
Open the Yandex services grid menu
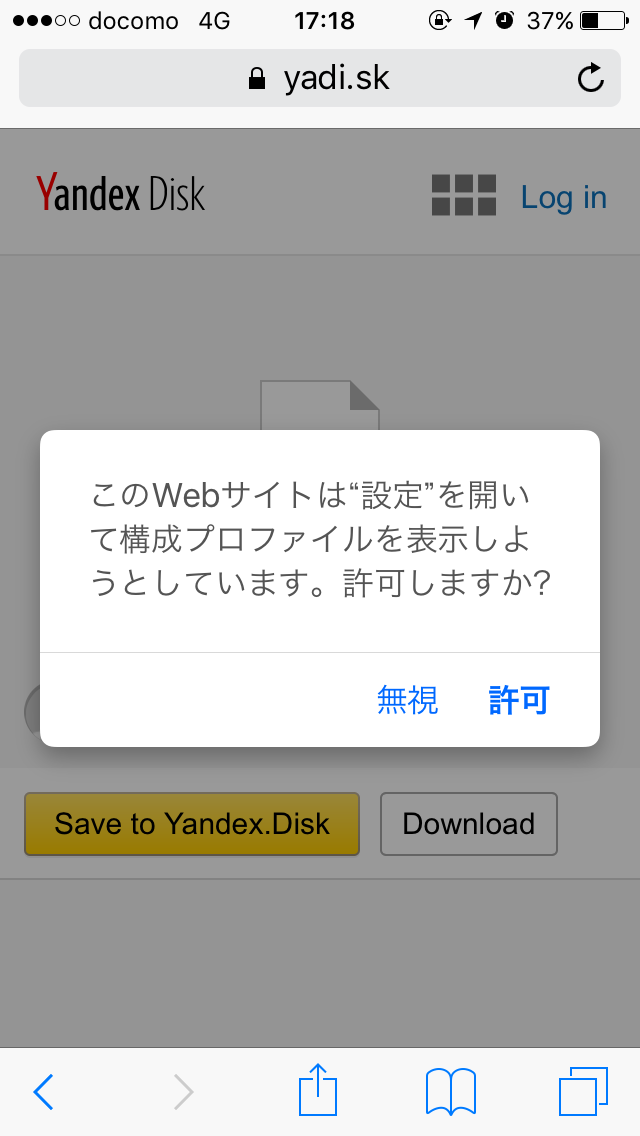[x=463, y=195]
